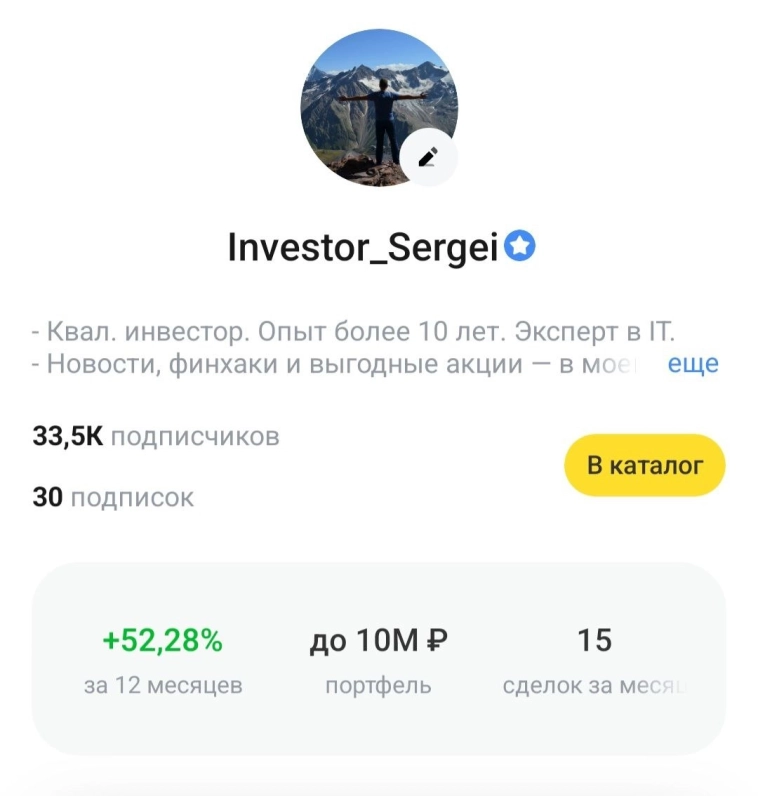
Task: Tap the сделок за месяц label
Action: click(592, 685)
